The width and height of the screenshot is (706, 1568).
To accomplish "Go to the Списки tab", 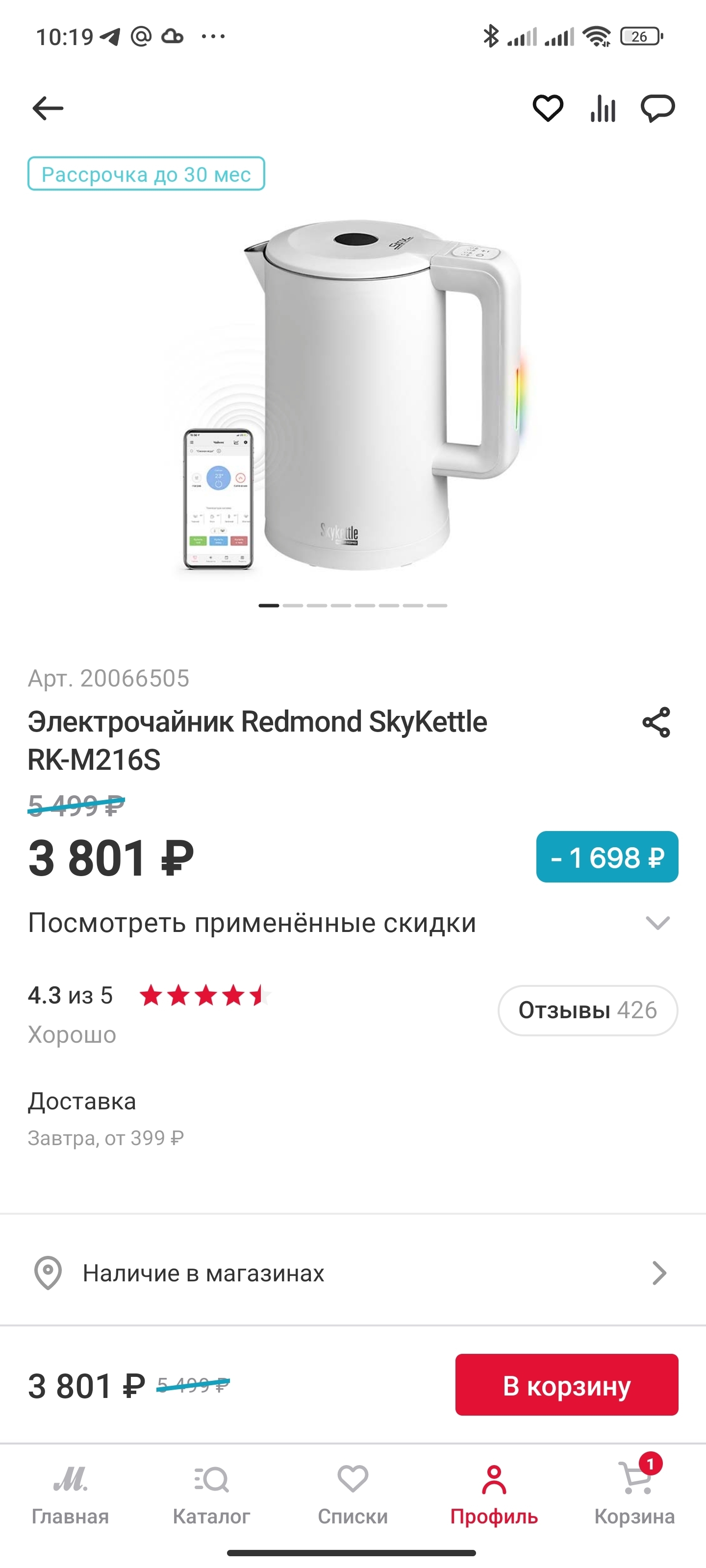I will tap(353, 1494).
